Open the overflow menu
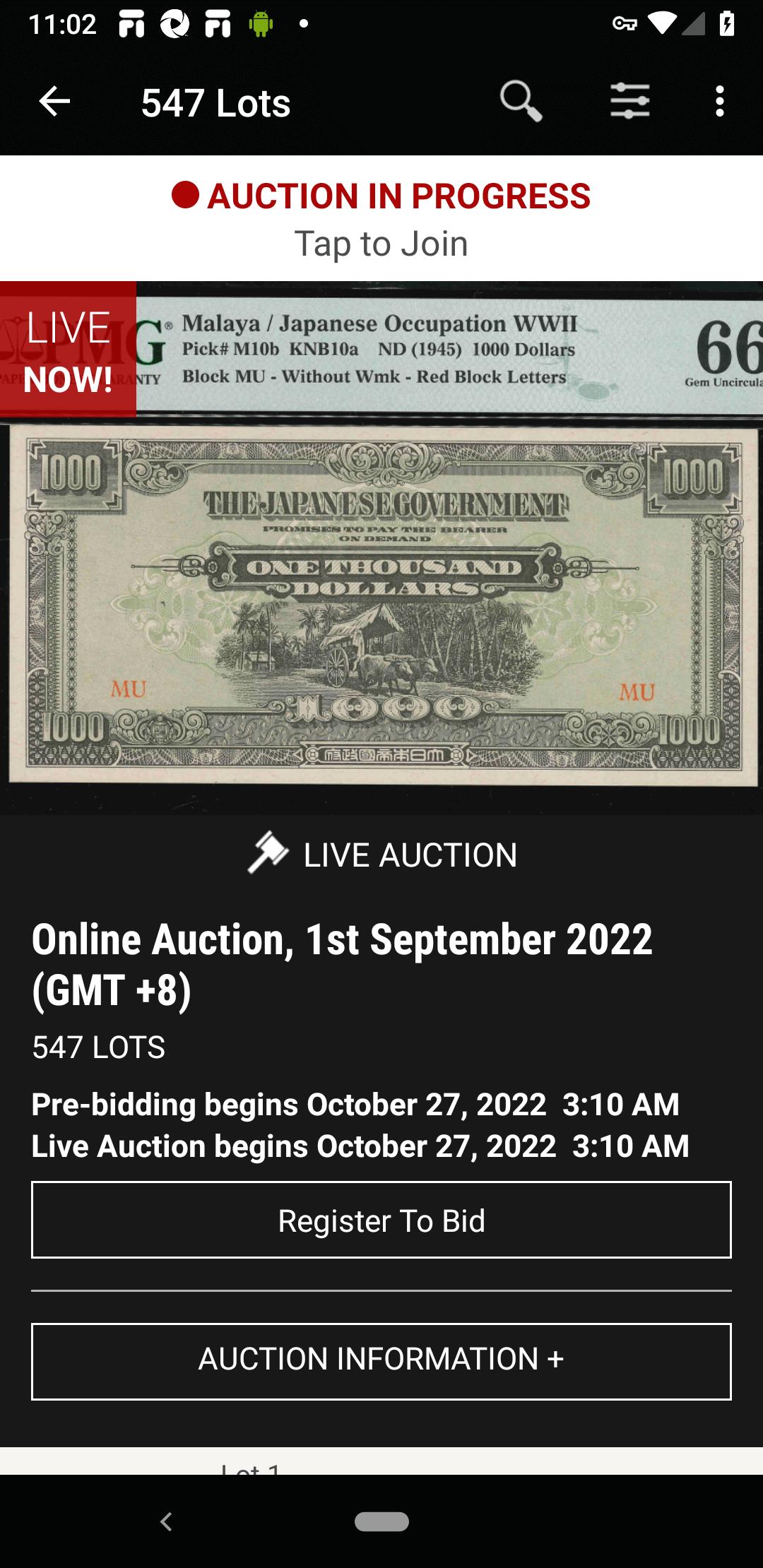This screenshot has width=763, height=1568. tap(719, 102)
